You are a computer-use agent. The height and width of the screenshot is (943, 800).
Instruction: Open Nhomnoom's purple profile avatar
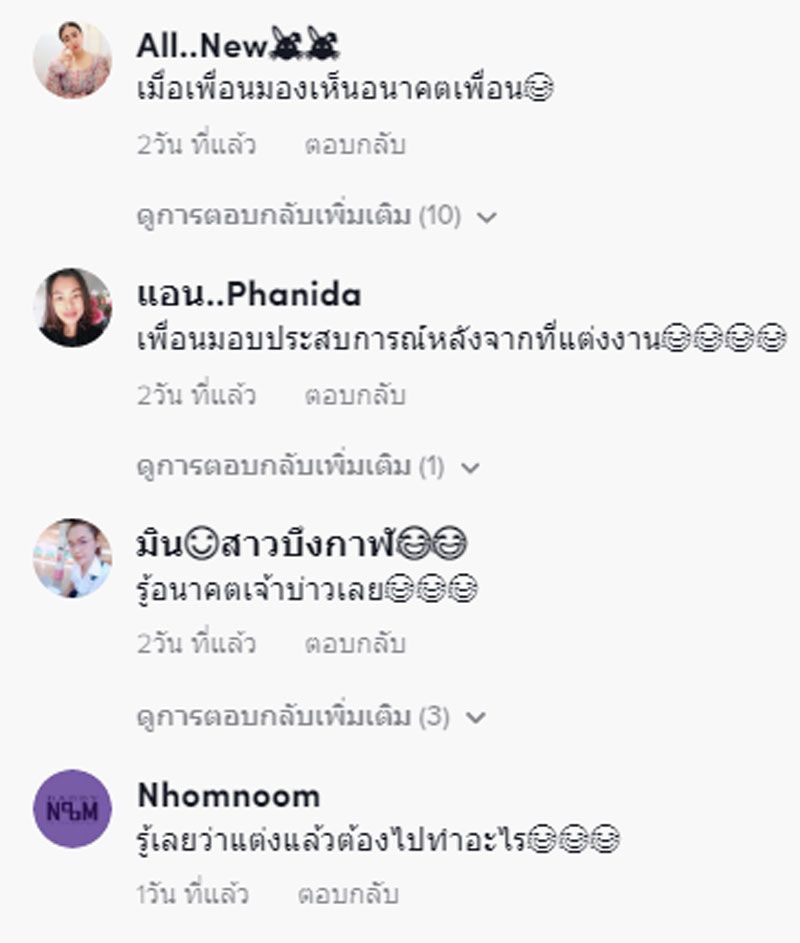tap(72, 809)
